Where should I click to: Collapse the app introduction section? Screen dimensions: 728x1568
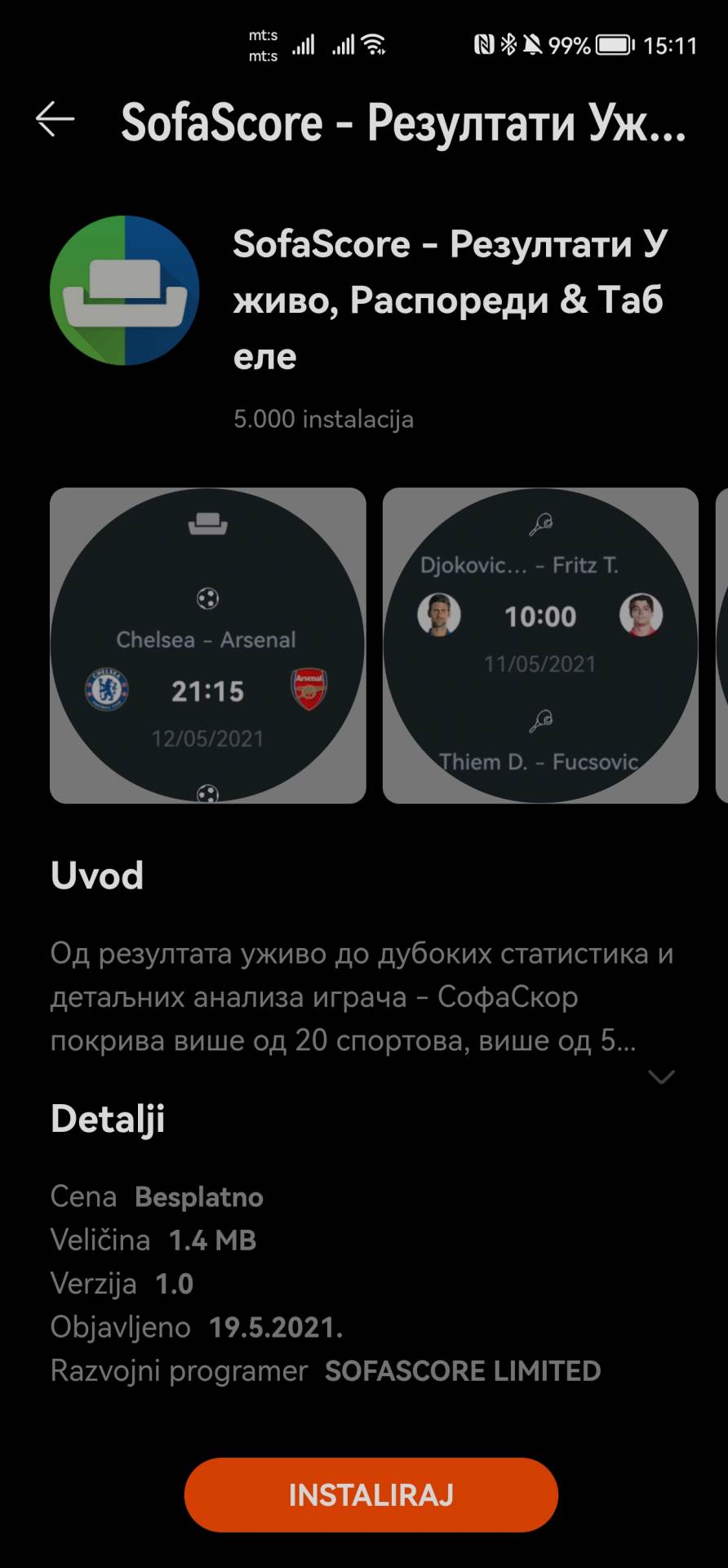663,1076
